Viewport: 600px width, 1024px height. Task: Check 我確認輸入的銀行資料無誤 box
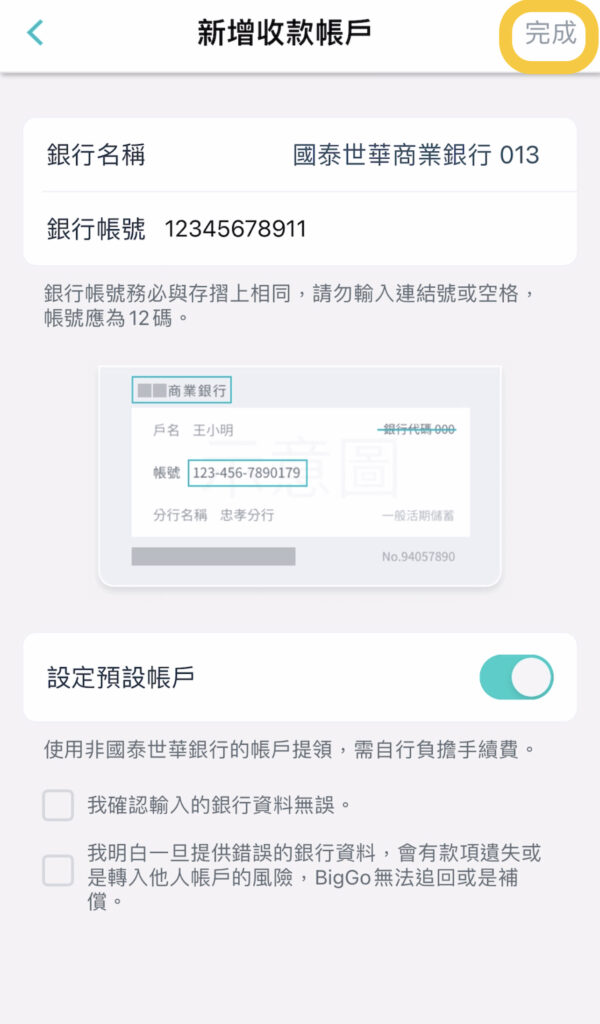[58, 805]
